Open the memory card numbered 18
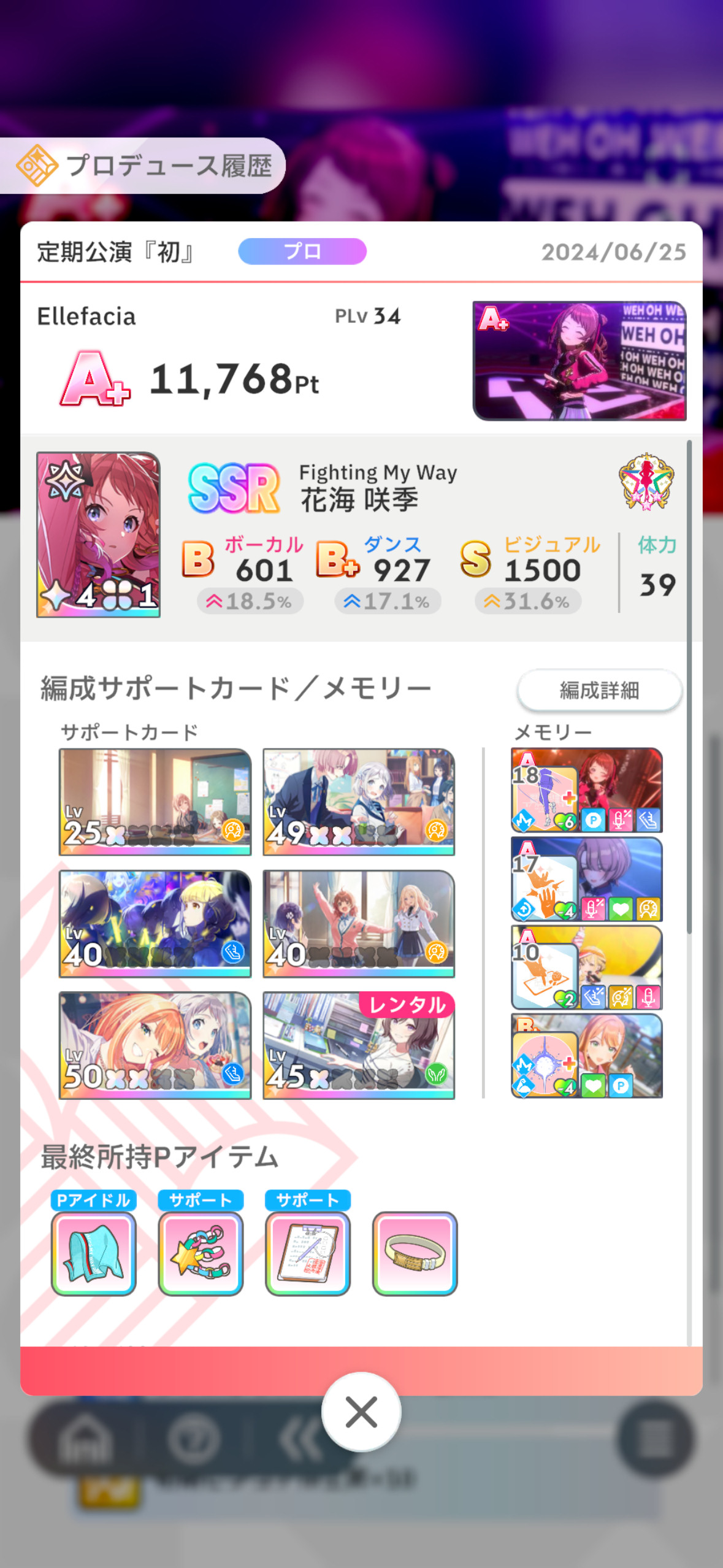Viewport: 723px width, 1568px height. (x=587, y=790)
